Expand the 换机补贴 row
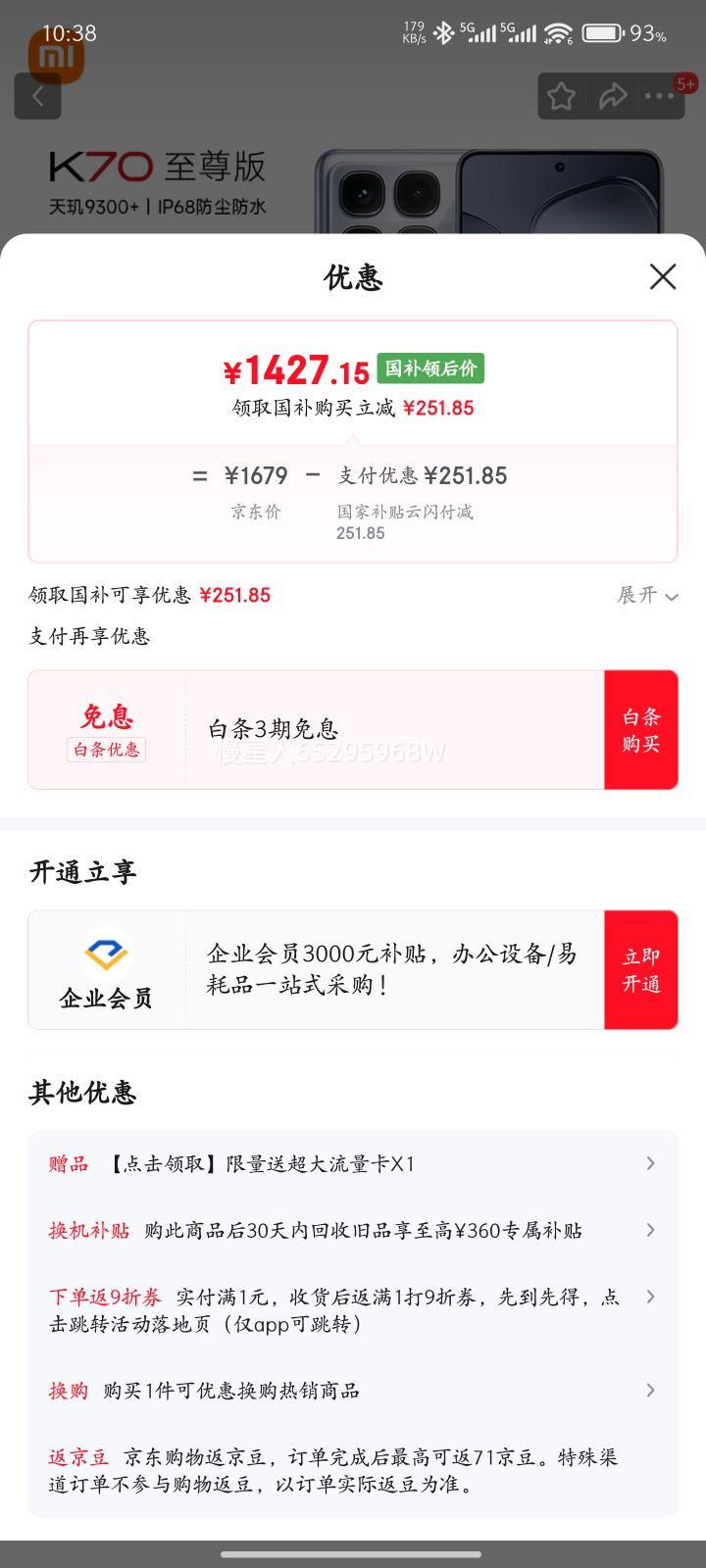 tap(650, 1230)
